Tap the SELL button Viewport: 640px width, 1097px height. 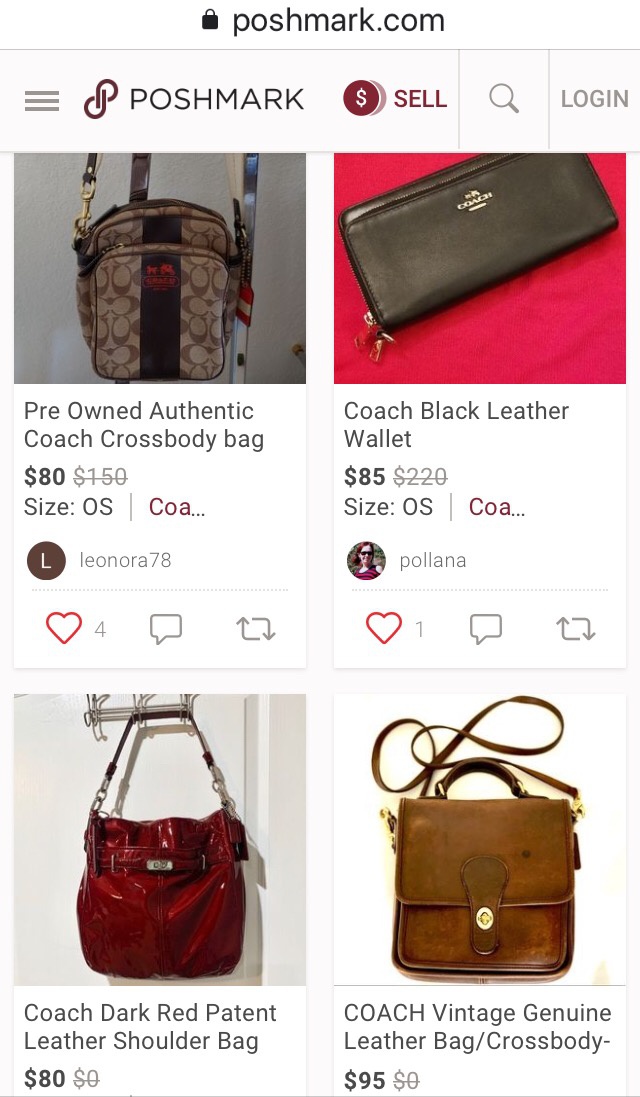click(395, 99)
